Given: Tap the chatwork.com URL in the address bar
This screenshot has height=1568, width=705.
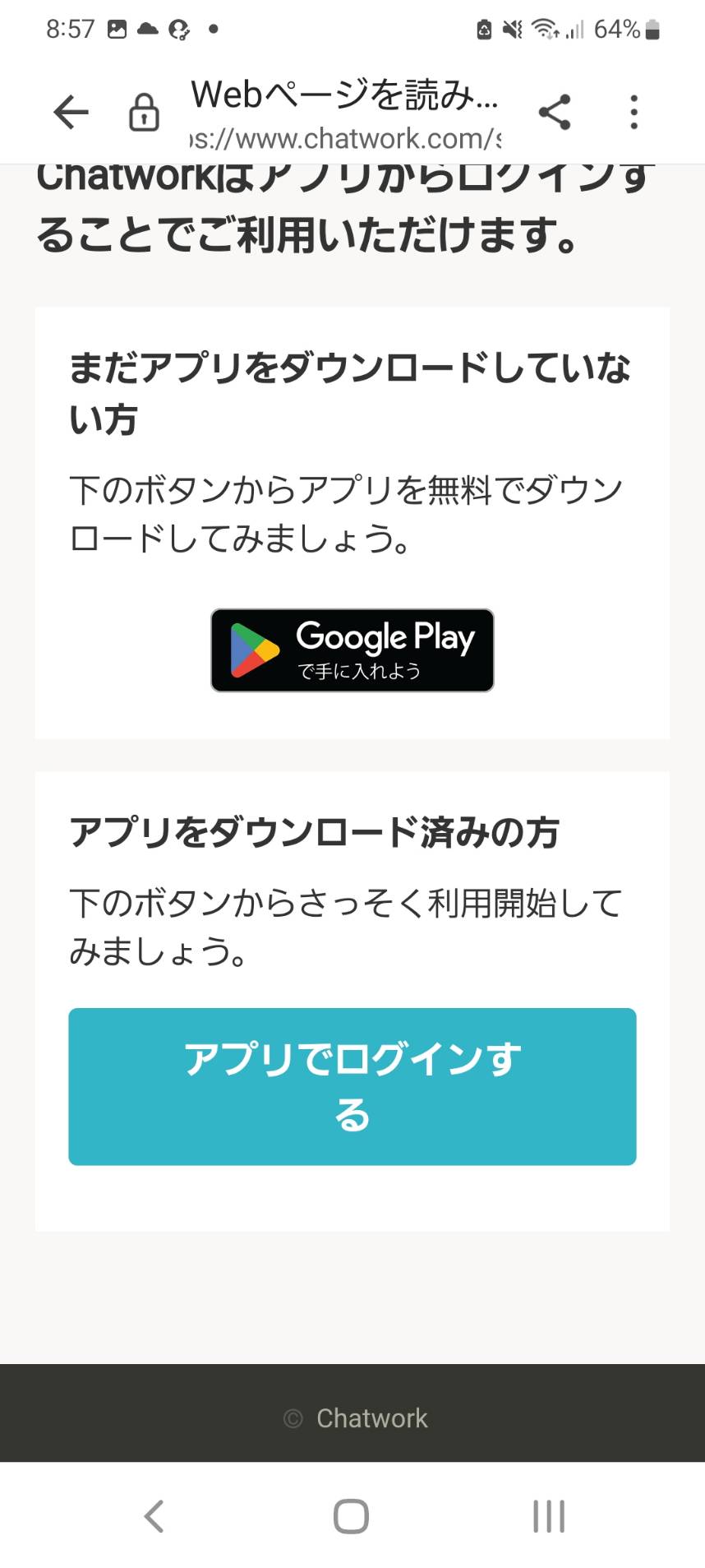Looking at the screenshot, I should click(346, 138).
